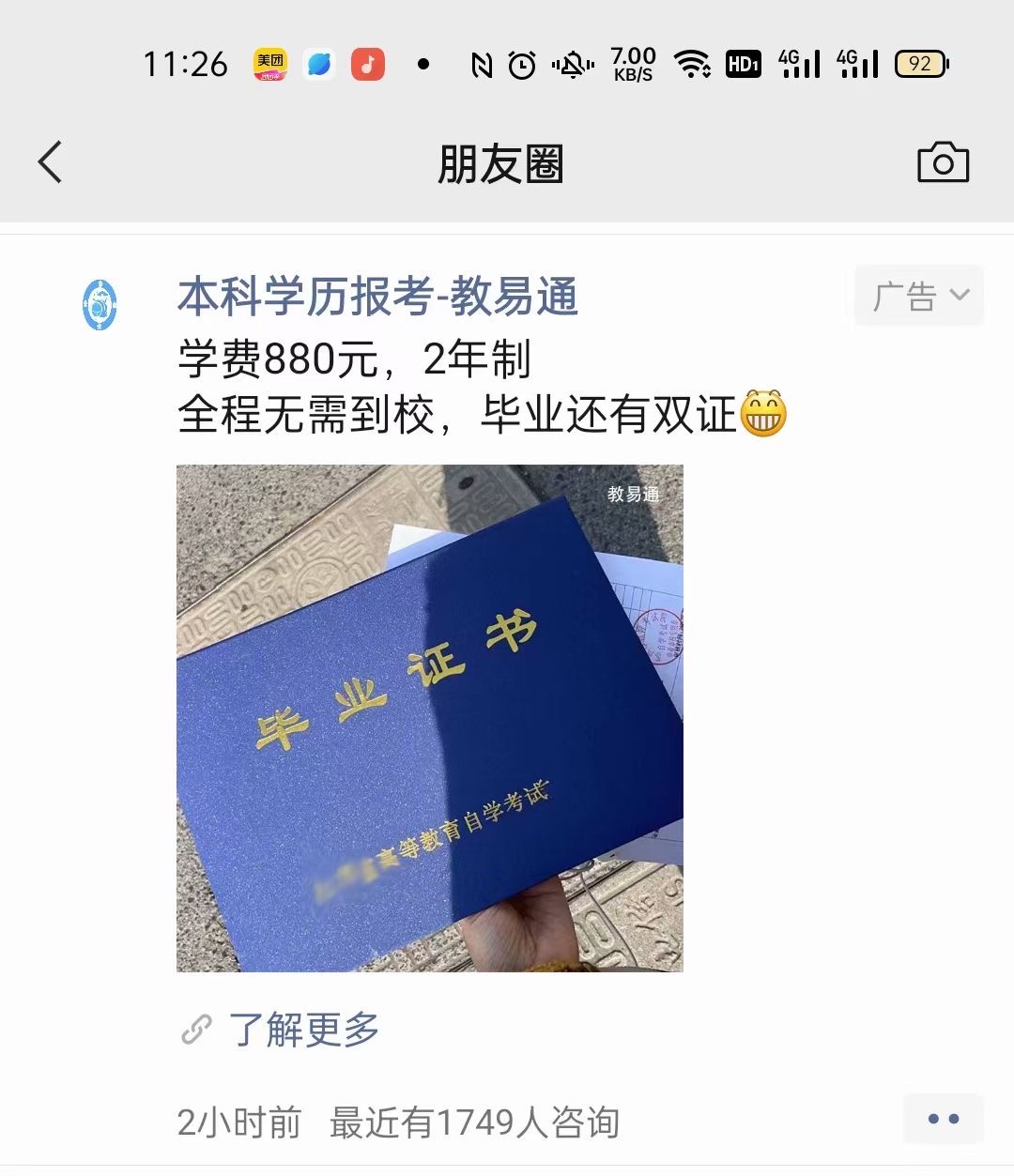Tap the 教易通 avatar
The height and width of the screenshot is (1176, 1014).
100,305
